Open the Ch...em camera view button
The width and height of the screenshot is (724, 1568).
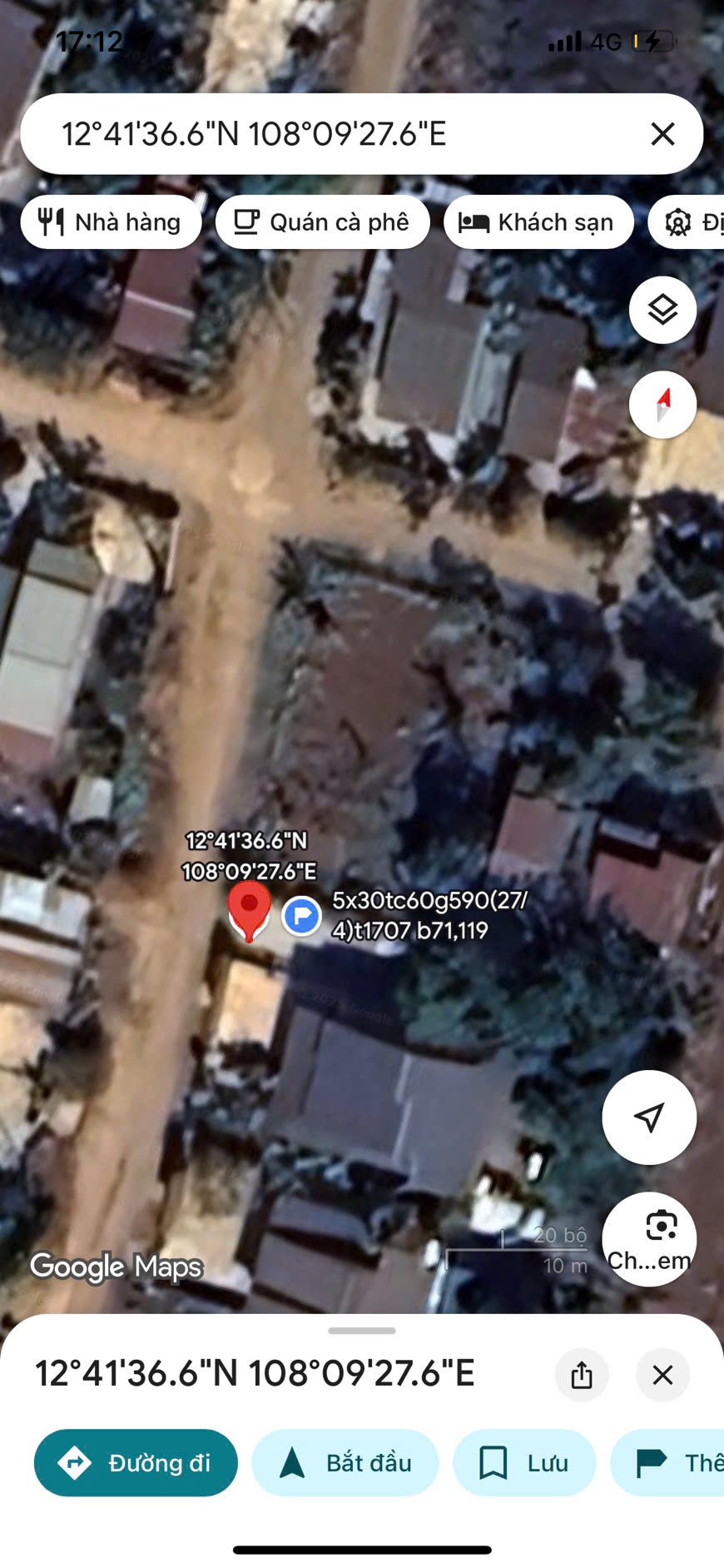pos(649,1239)
